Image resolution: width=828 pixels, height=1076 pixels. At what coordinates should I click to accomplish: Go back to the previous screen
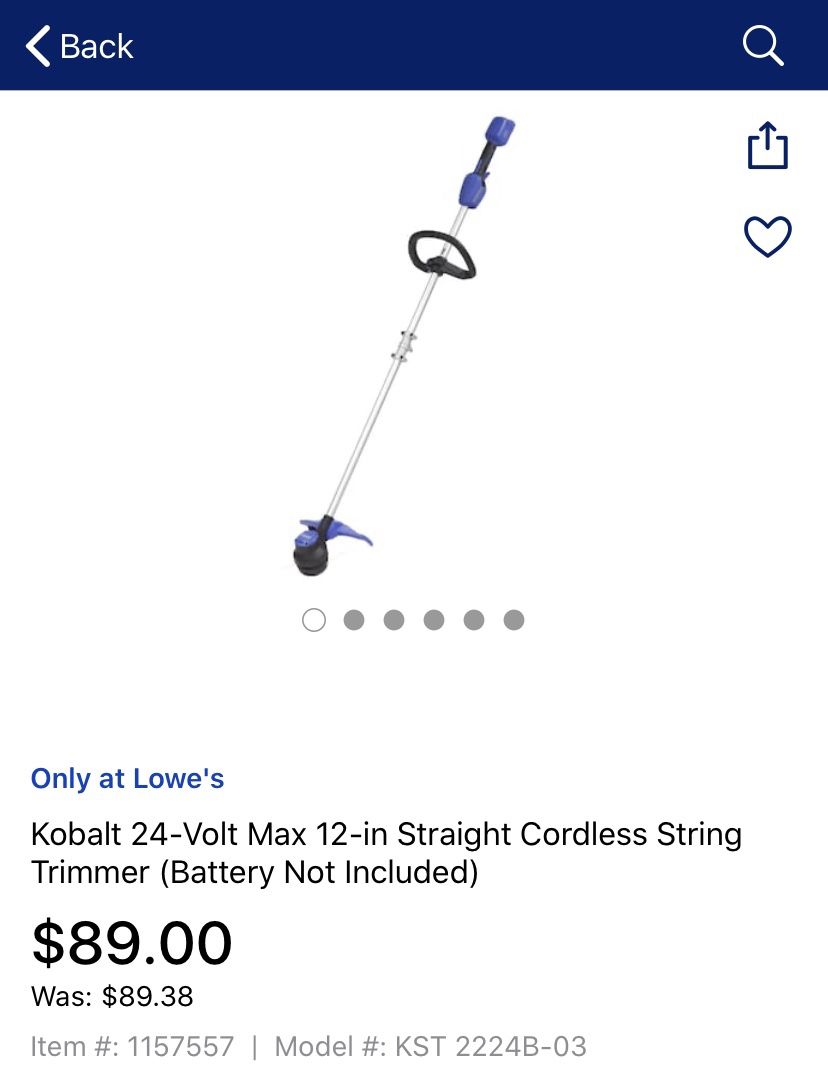point(80,46)
